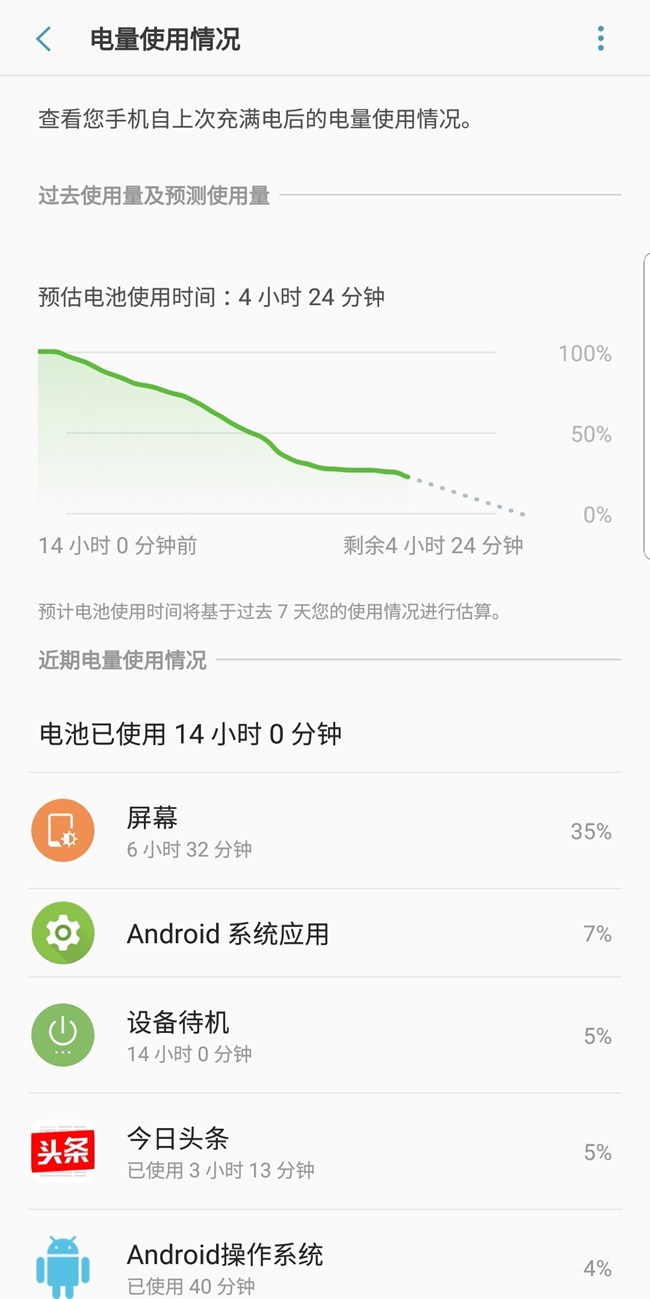Viewport: 650px width, 1299px height.
Task: Open the three-dot overflow menu
Action: pos(600,39)
